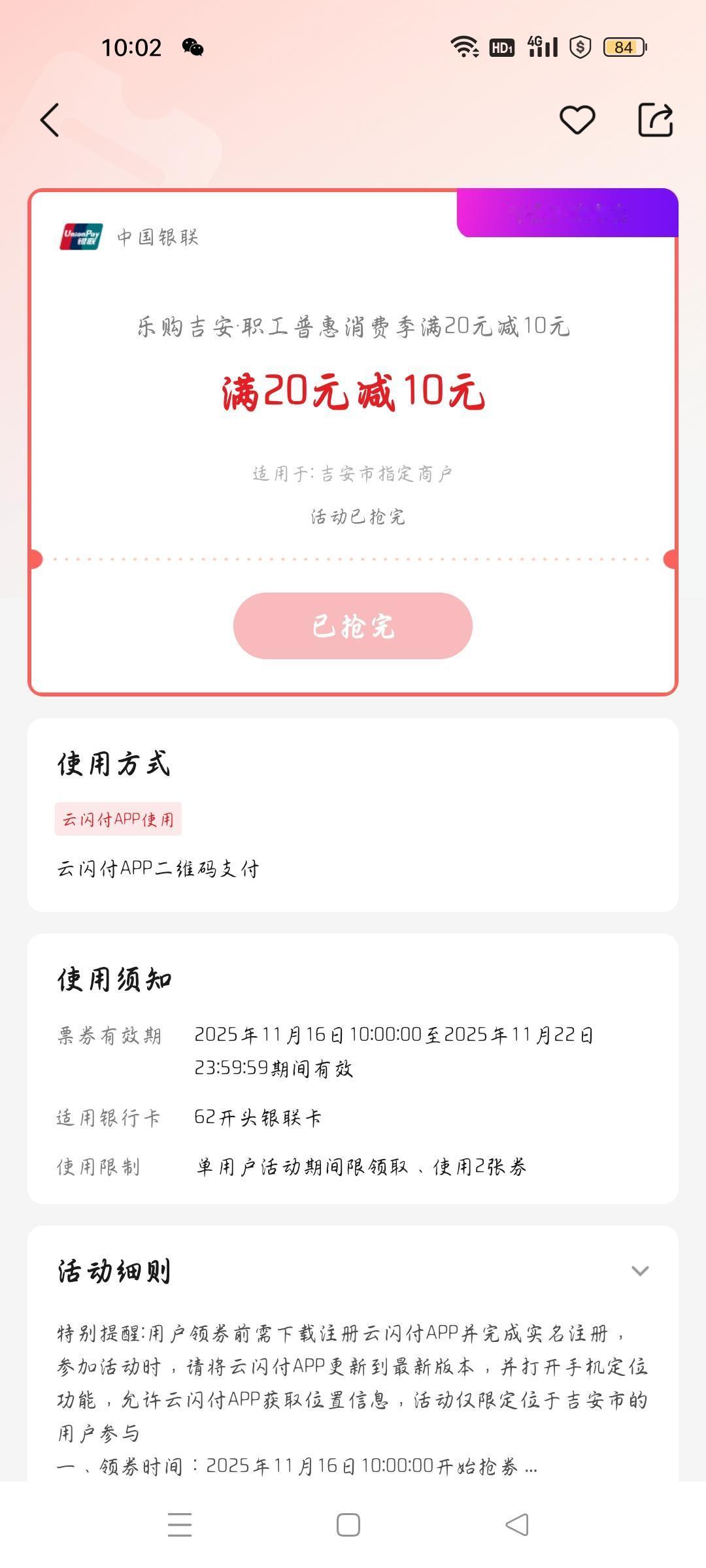Viewport: 706px width, 1568px height.
Task: Toggle favorite using the heart icon
Action: point(578,120)
